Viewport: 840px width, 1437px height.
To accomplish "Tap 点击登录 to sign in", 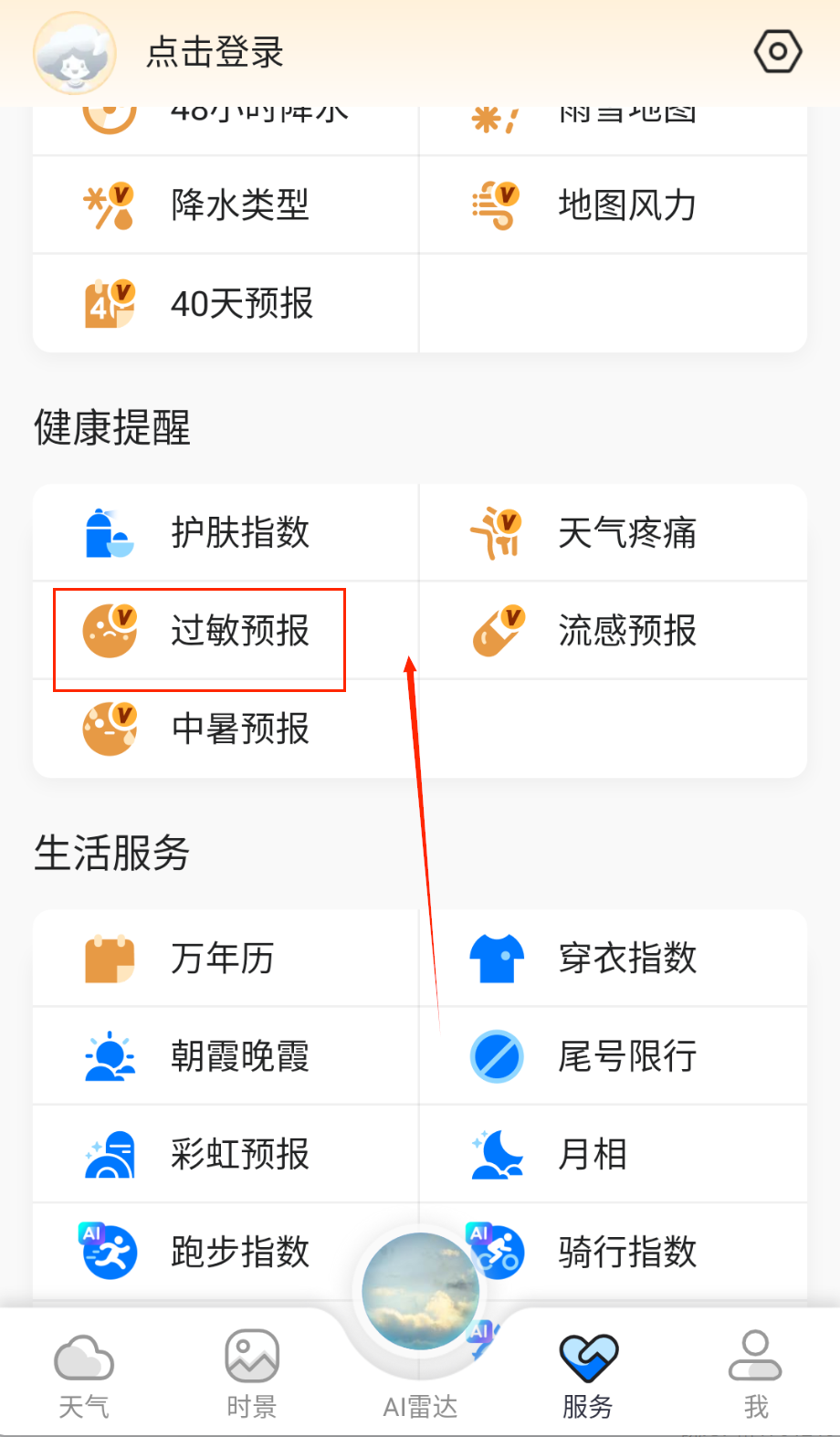I will (x=215, y=52).
